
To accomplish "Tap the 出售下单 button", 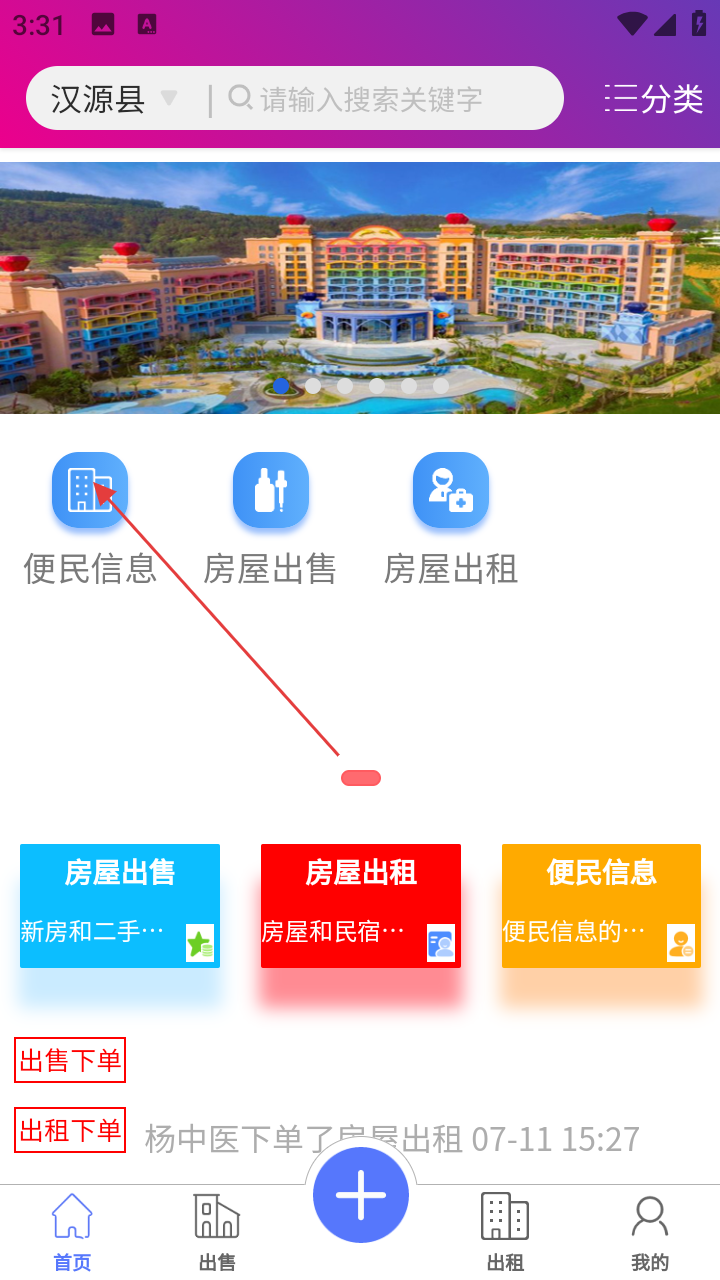I will 70,1060.
